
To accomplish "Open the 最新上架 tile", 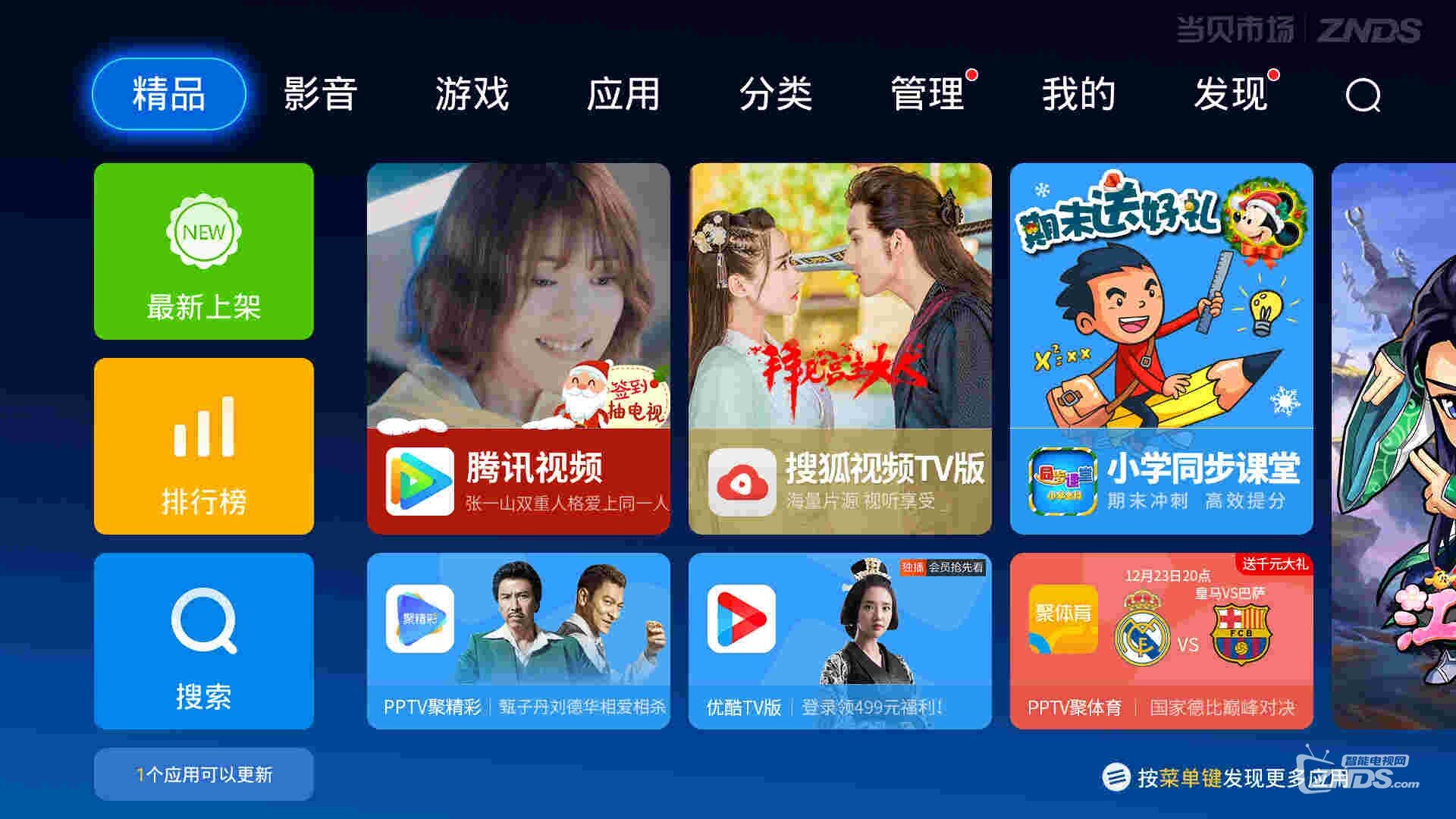I will click(x=203, y=251).
